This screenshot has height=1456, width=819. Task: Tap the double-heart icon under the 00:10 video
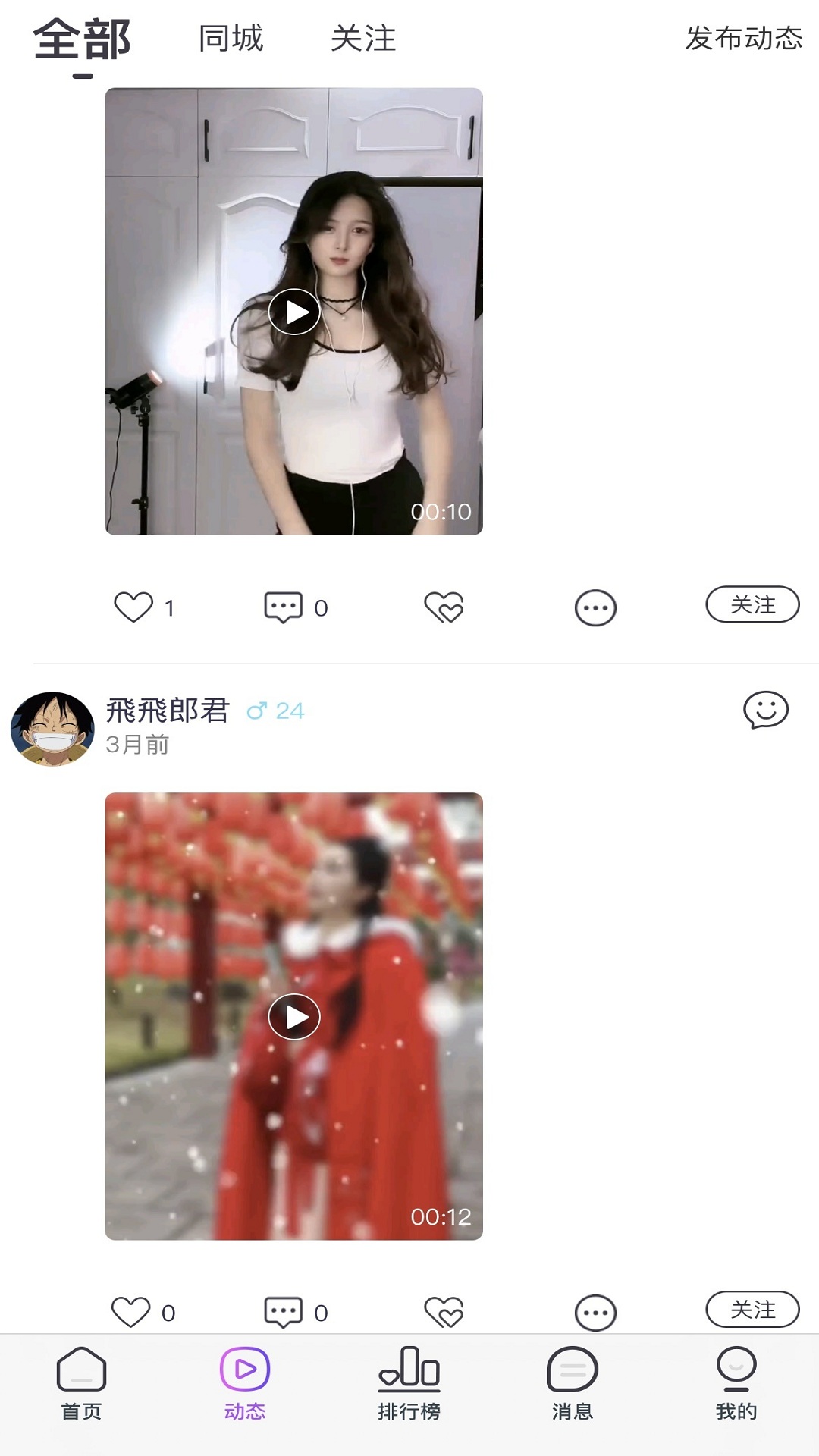pyautogui.click(x=444, y=607)
